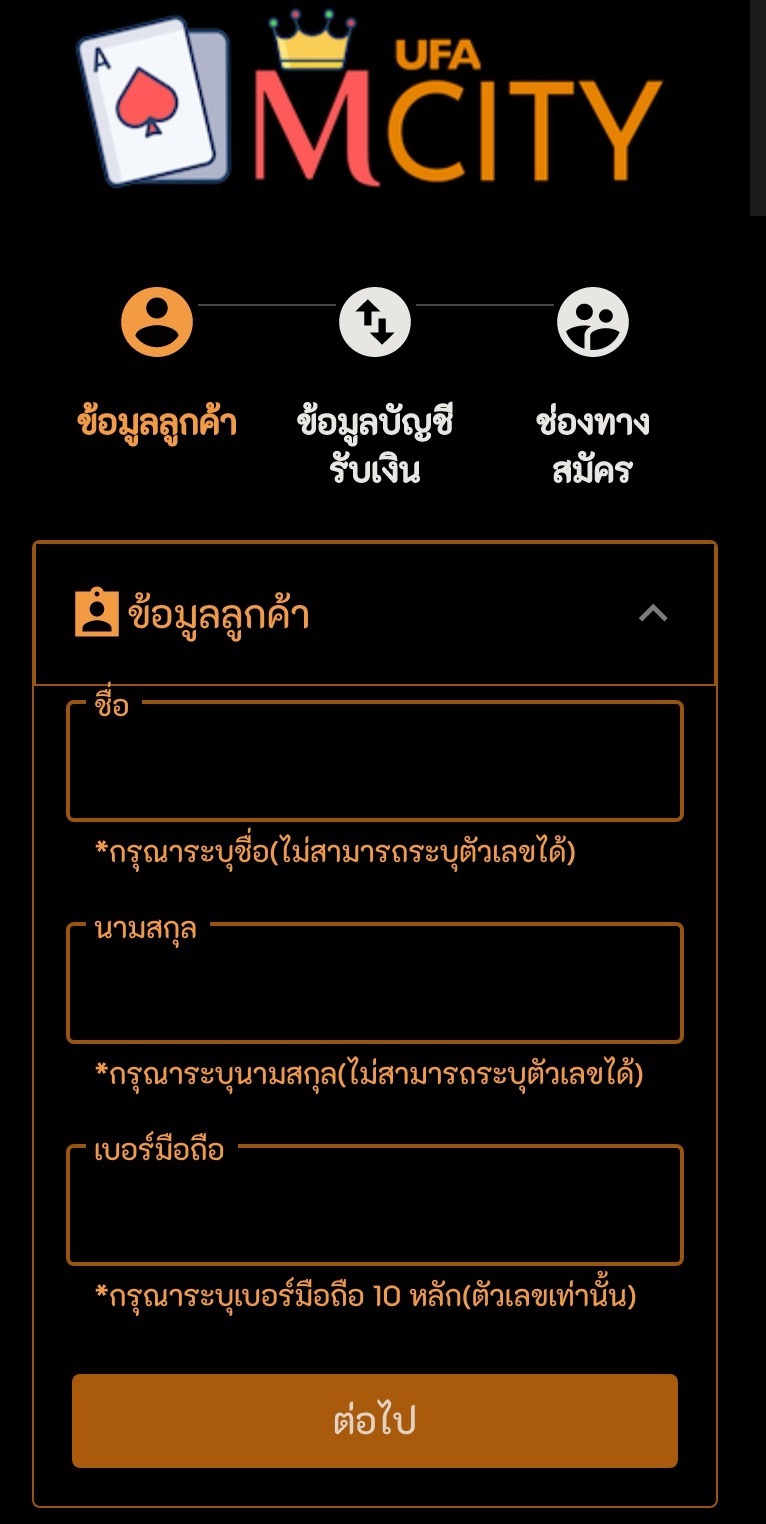Select the เบอร์มือถือ (mobile number) field

coord(375,1206)
